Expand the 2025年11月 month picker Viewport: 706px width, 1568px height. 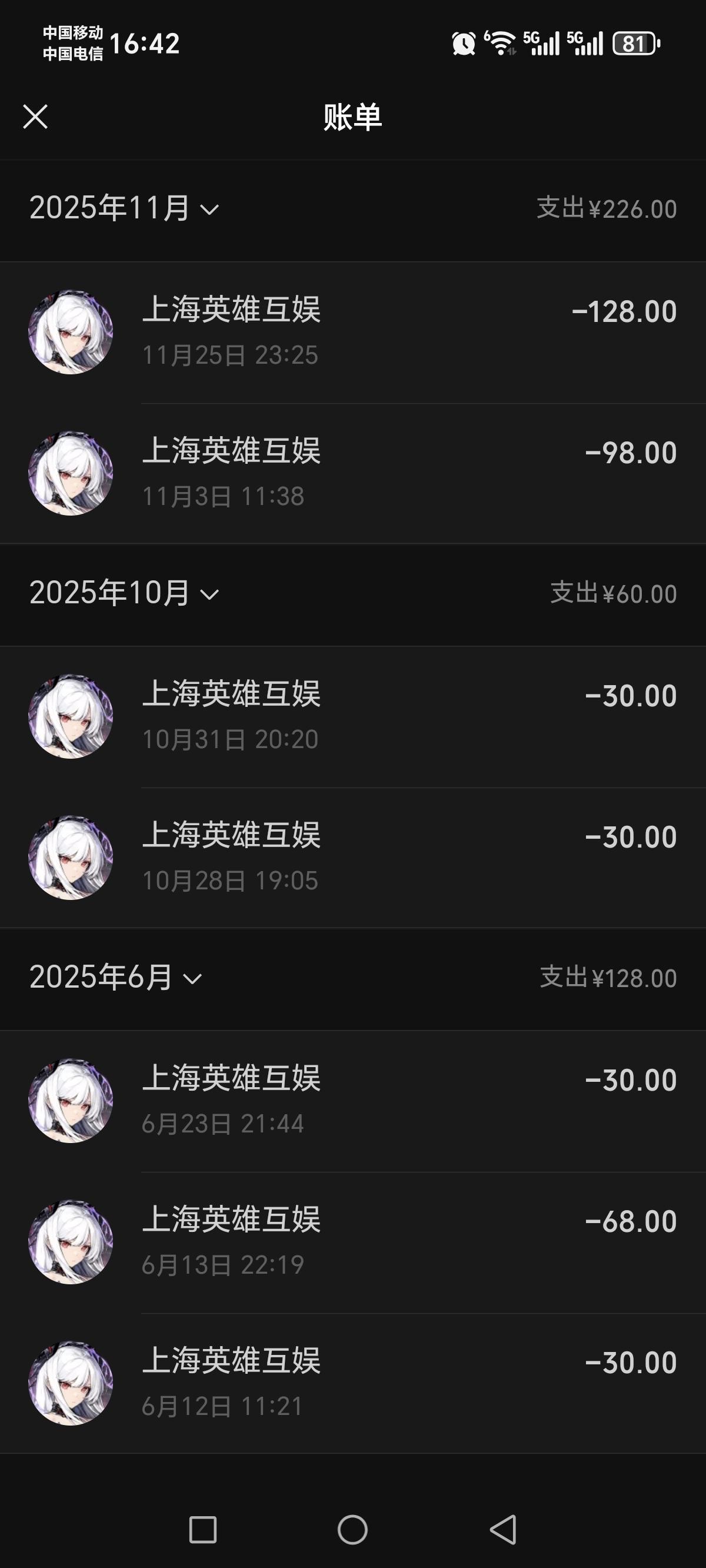(x=124, y=209)
